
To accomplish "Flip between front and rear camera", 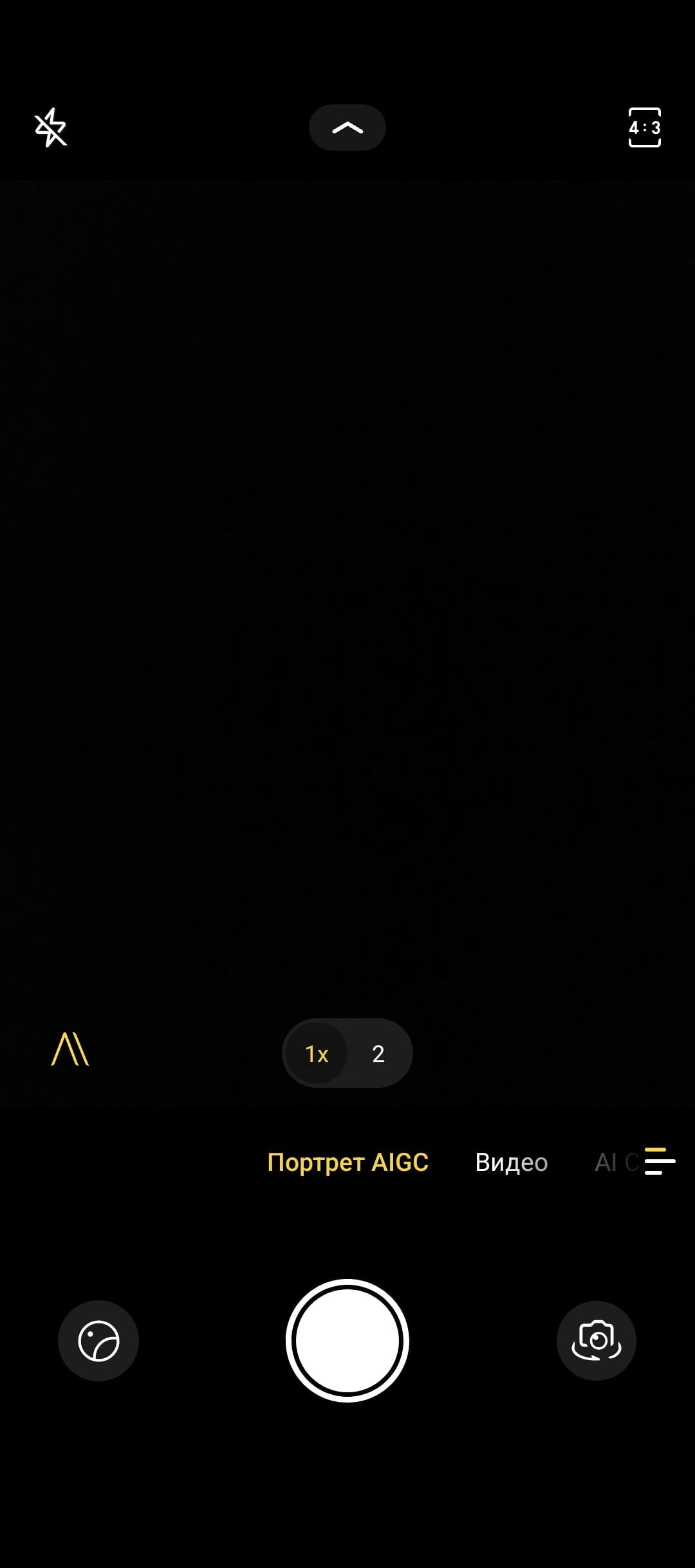I will click(597, 1341).
